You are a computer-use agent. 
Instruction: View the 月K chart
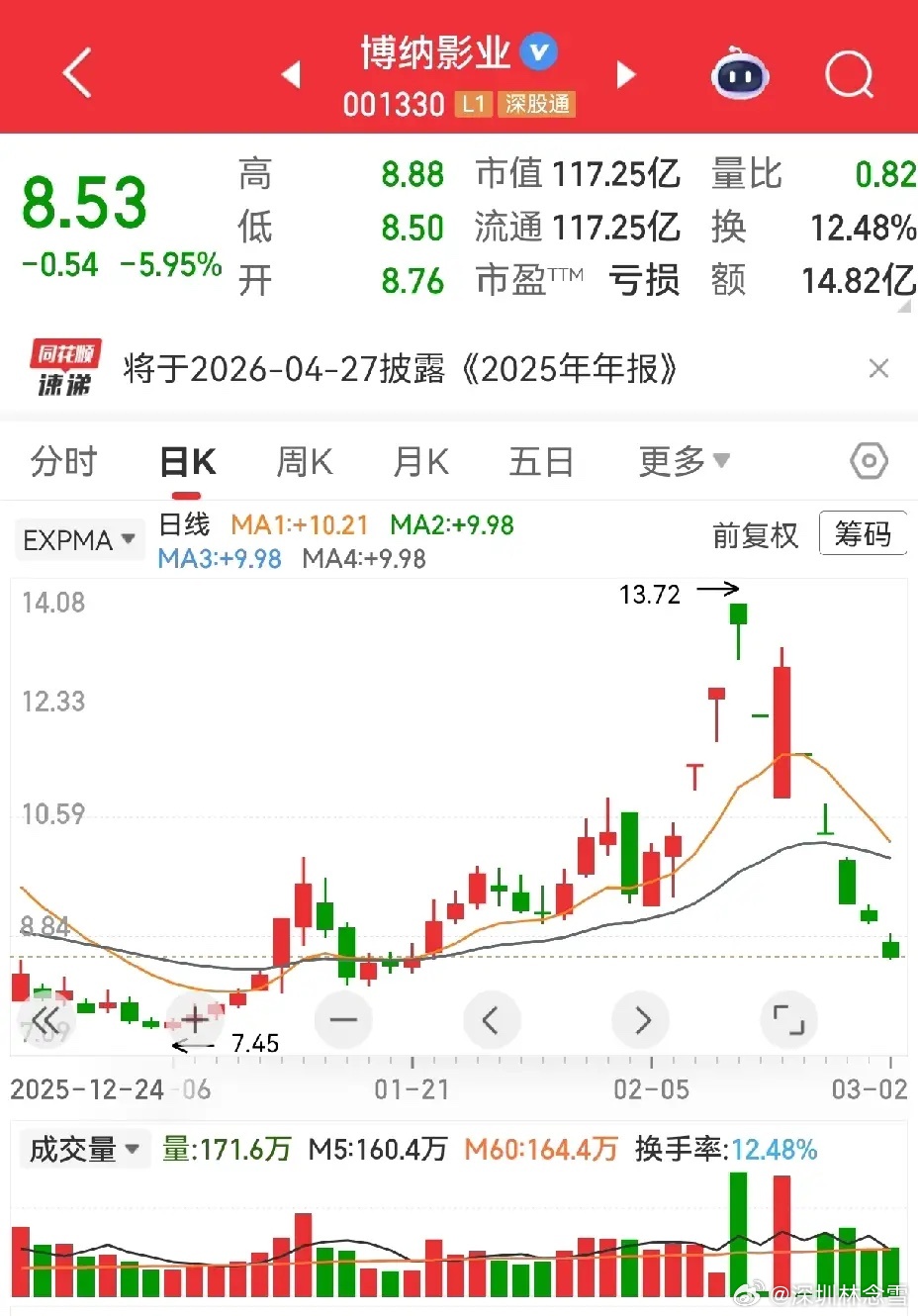pos(420,461)
